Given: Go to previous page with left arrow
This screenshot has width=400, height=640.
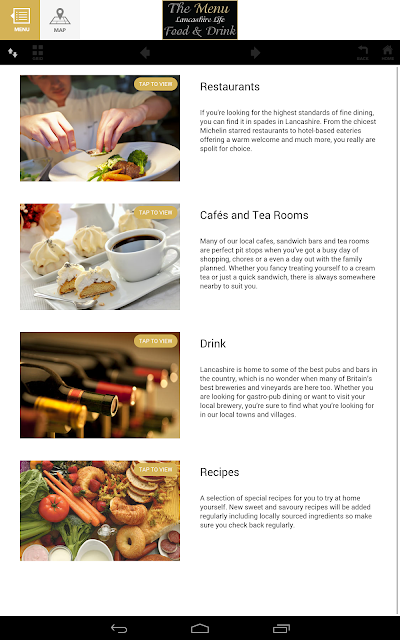Looking at the screenshot, I should 145,53.
